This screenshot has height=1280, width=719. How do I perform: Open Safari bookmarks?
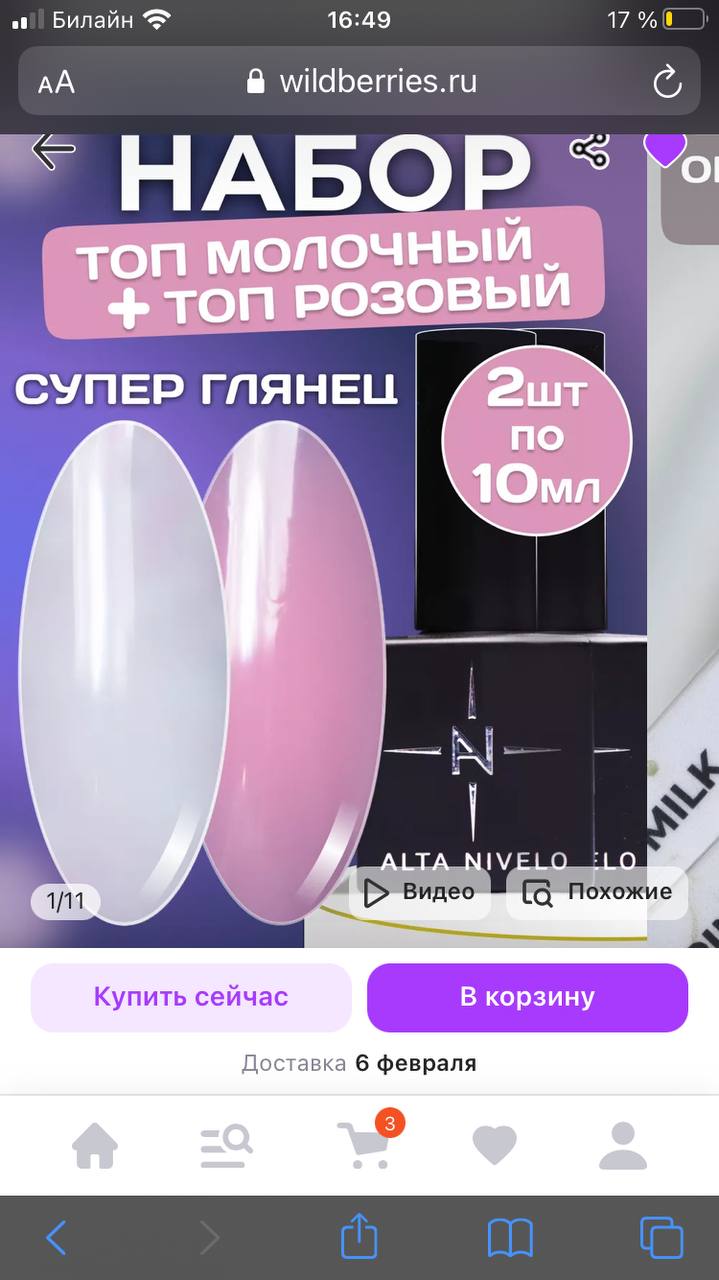(x=510, y=1238)
